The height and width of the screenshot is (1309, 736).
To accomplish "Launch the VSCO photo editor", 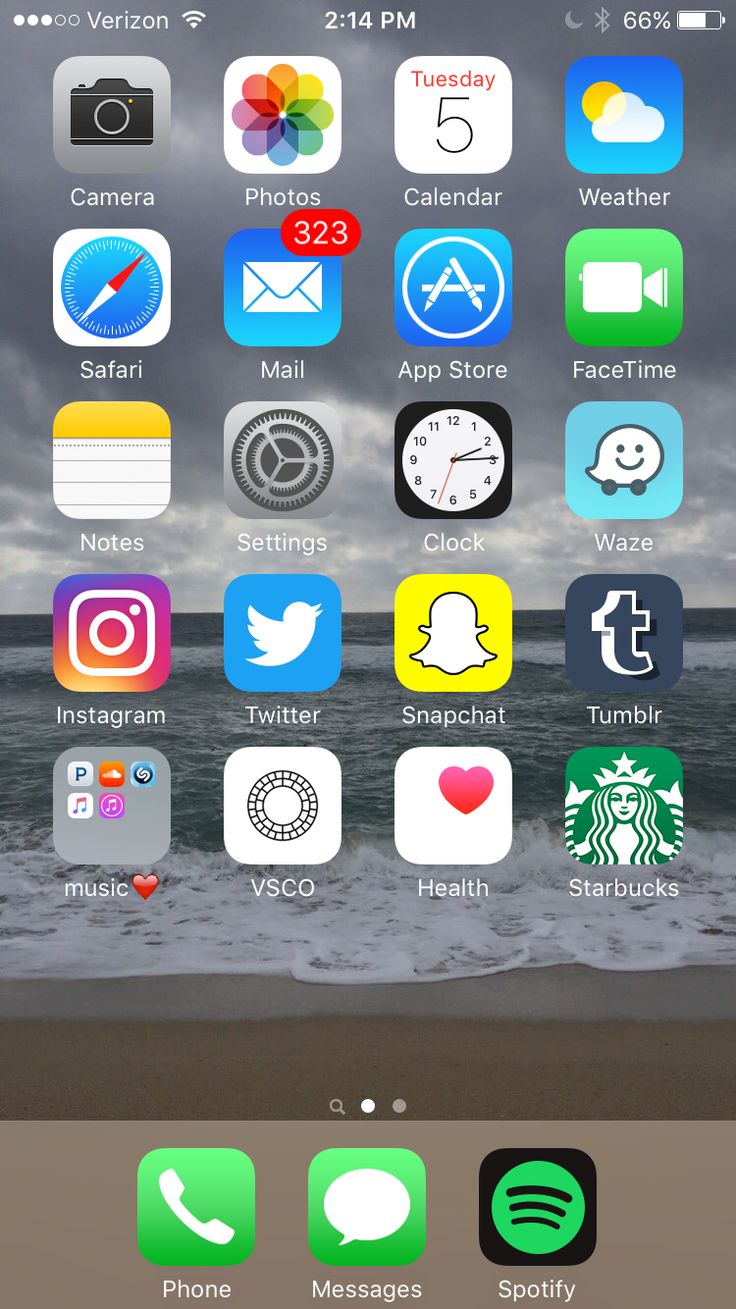I will tap(283, 806).
